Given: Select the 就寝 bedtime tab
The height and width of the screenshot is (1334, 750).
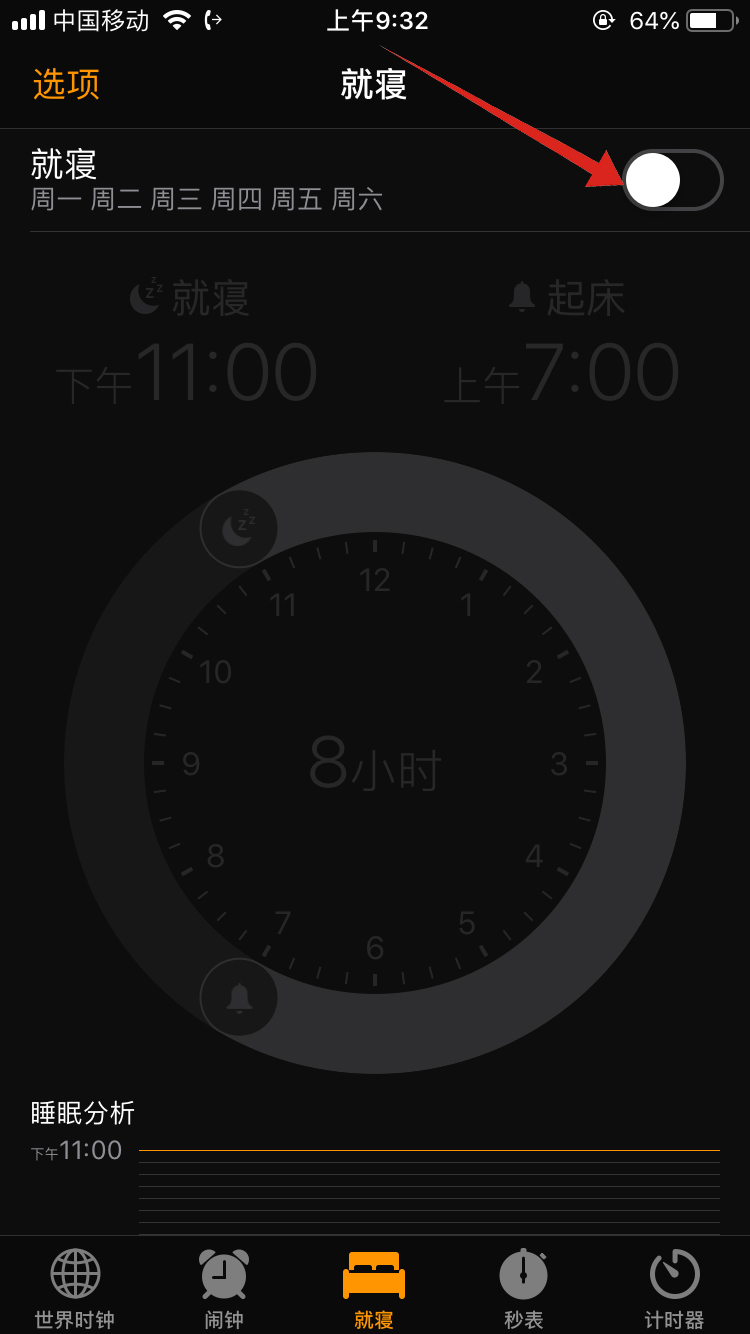Looking at the screenshot, I should [x=374, y=1288].
